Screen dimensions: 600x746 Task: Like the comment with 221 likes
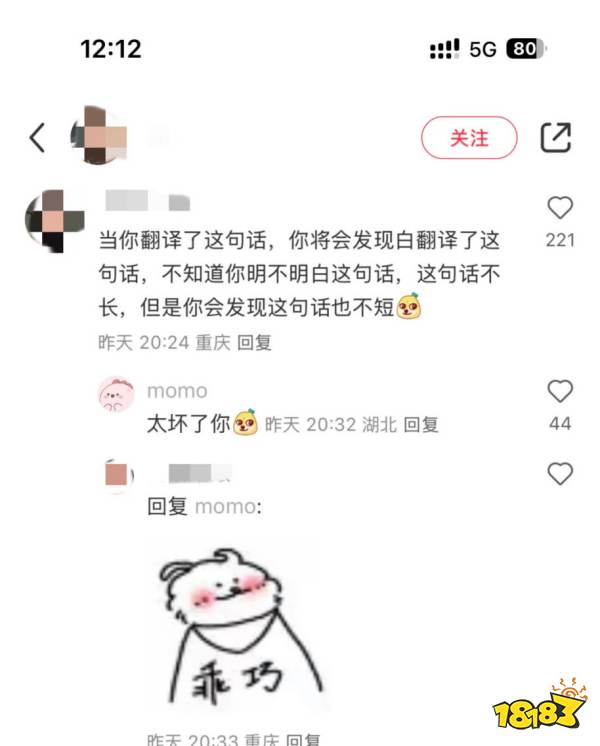point(560,208)
